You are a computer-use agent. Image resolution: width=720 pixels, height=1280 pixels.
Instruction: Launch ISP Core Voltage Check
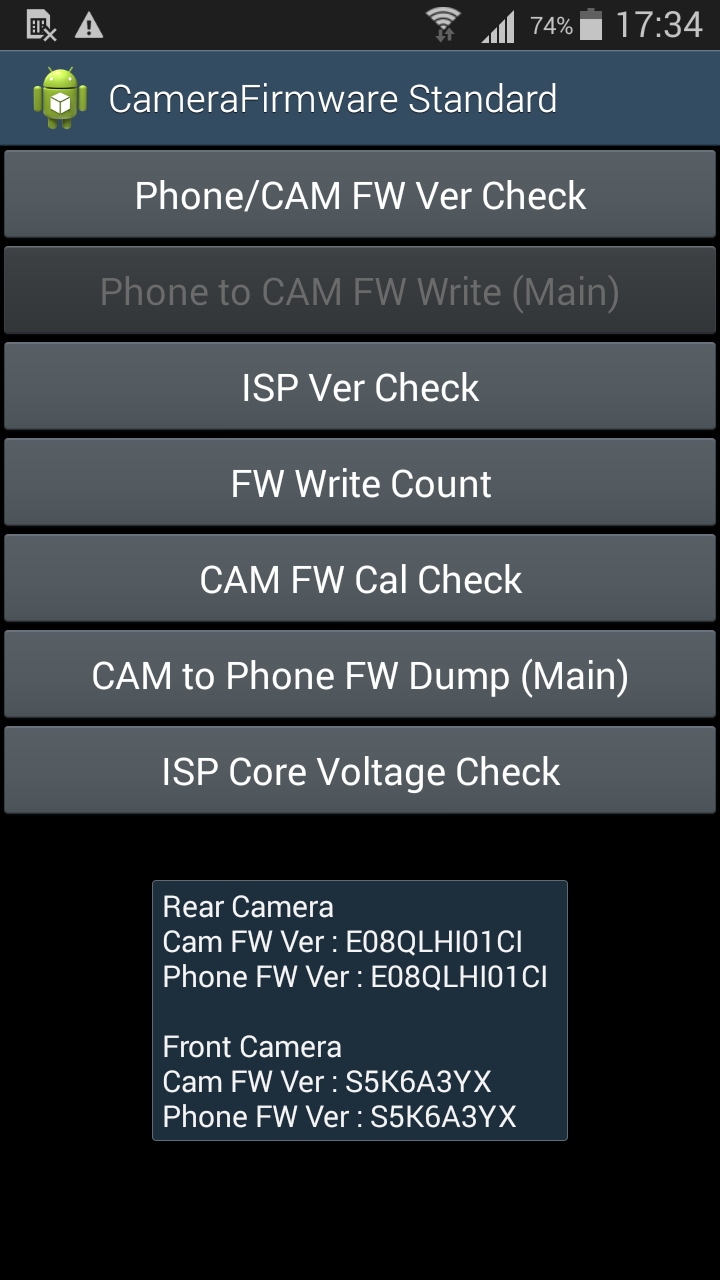pyautogui.click(x=360, y=771)
